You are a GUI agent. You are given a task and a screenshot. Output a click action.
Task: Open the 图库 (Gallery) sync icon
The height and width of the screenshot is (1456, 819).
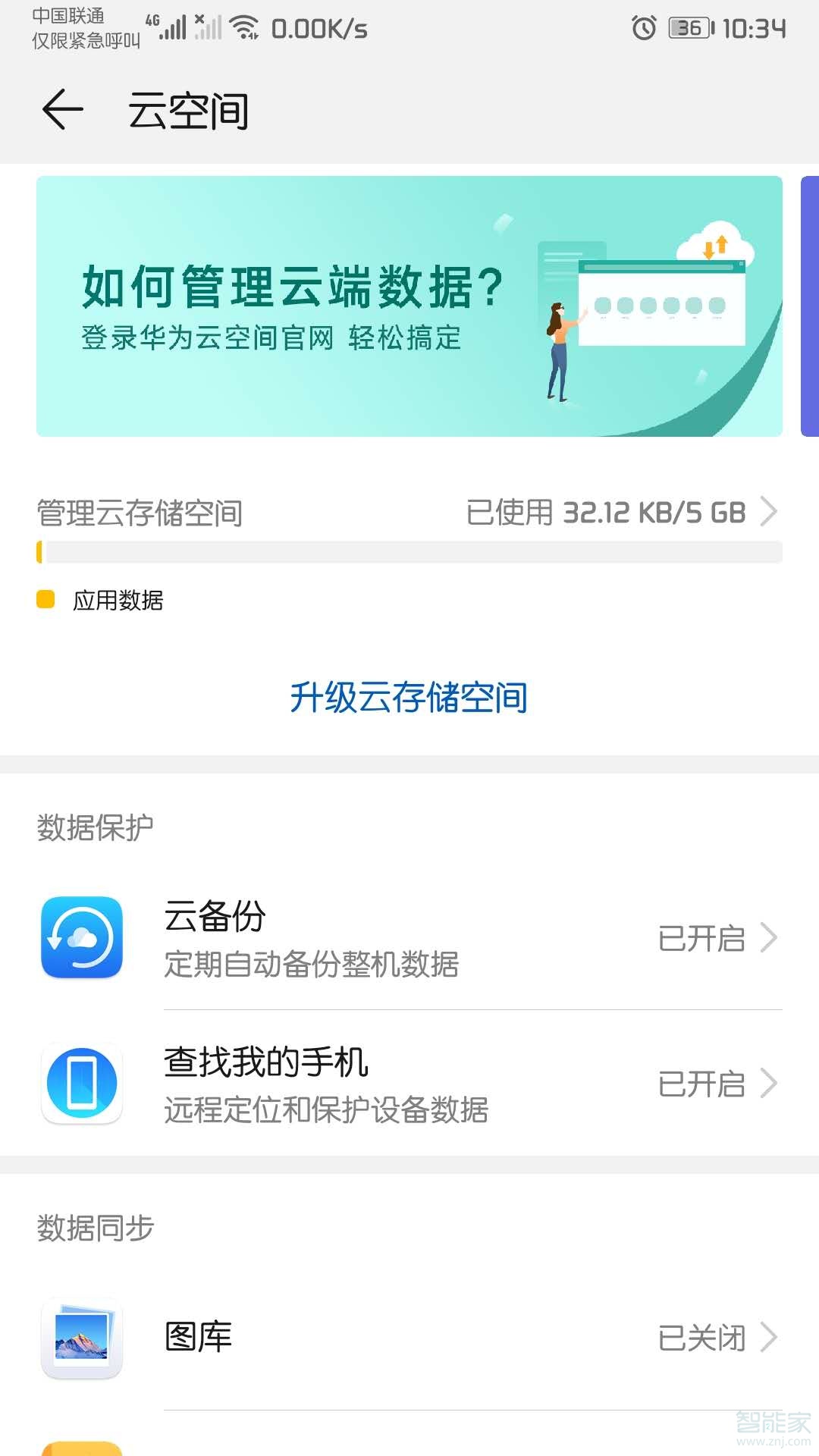(x=81, y=1338)
